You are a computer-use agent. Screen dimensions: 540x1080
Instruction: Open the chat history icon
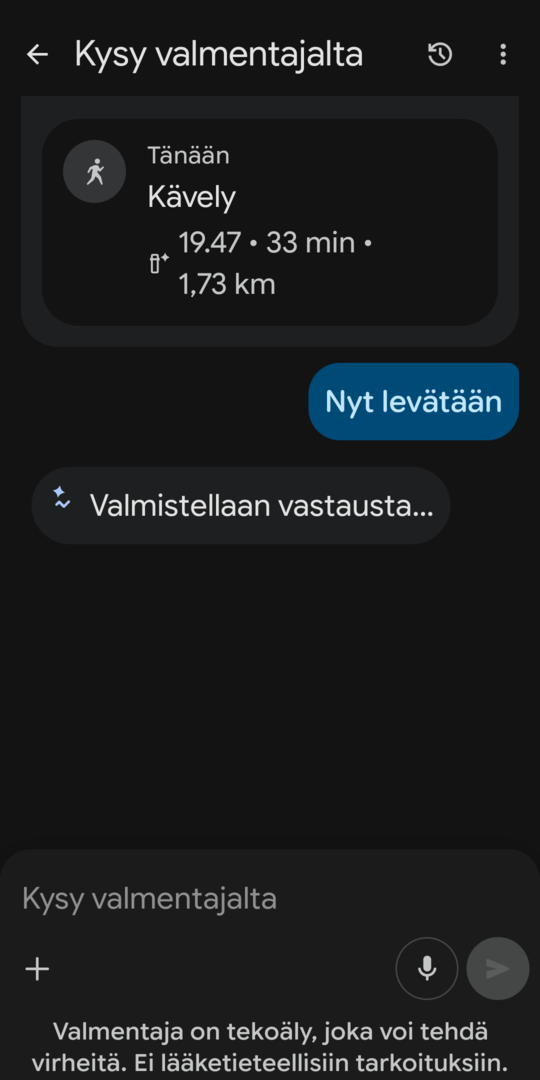click(440, 54)
